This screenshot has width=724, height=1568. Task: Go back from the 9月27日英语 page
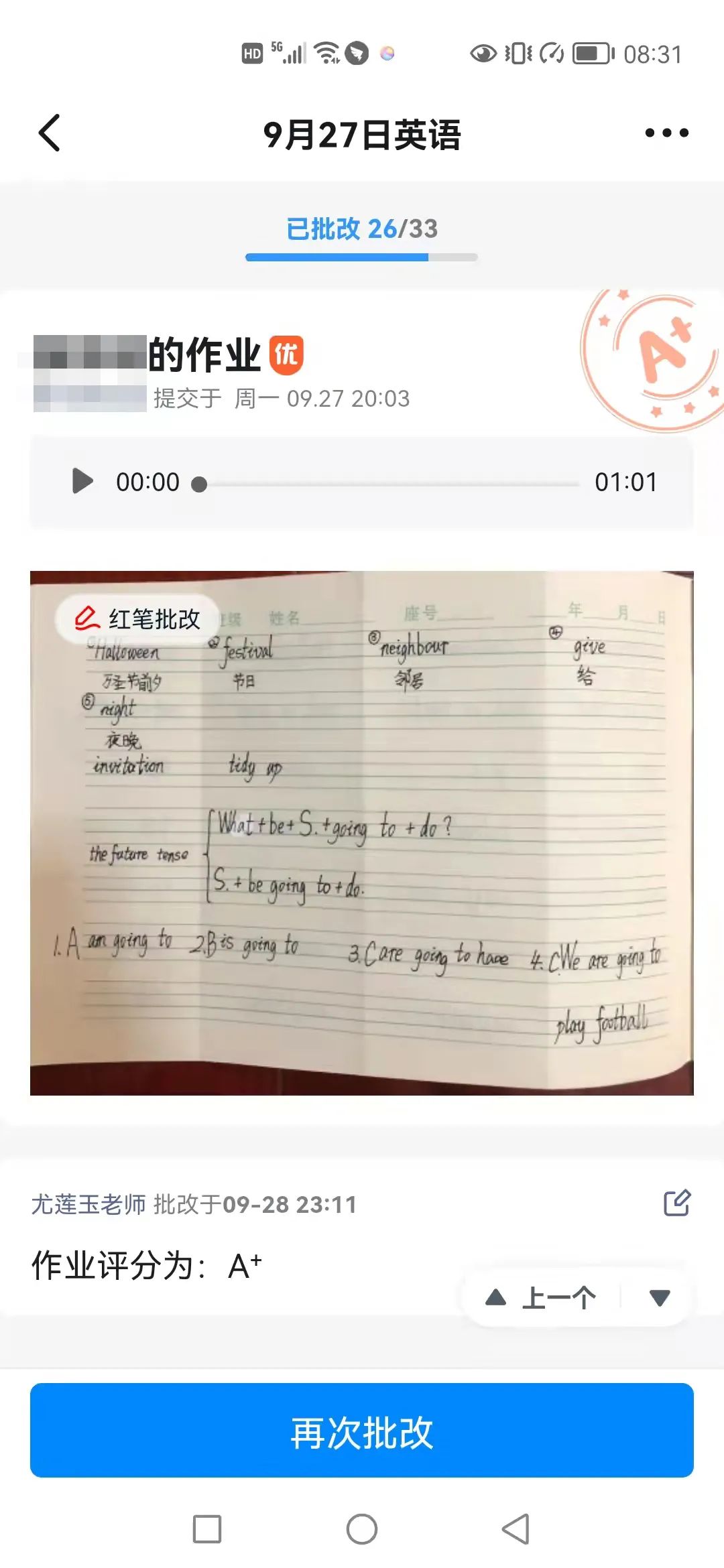tap(50, 133)
